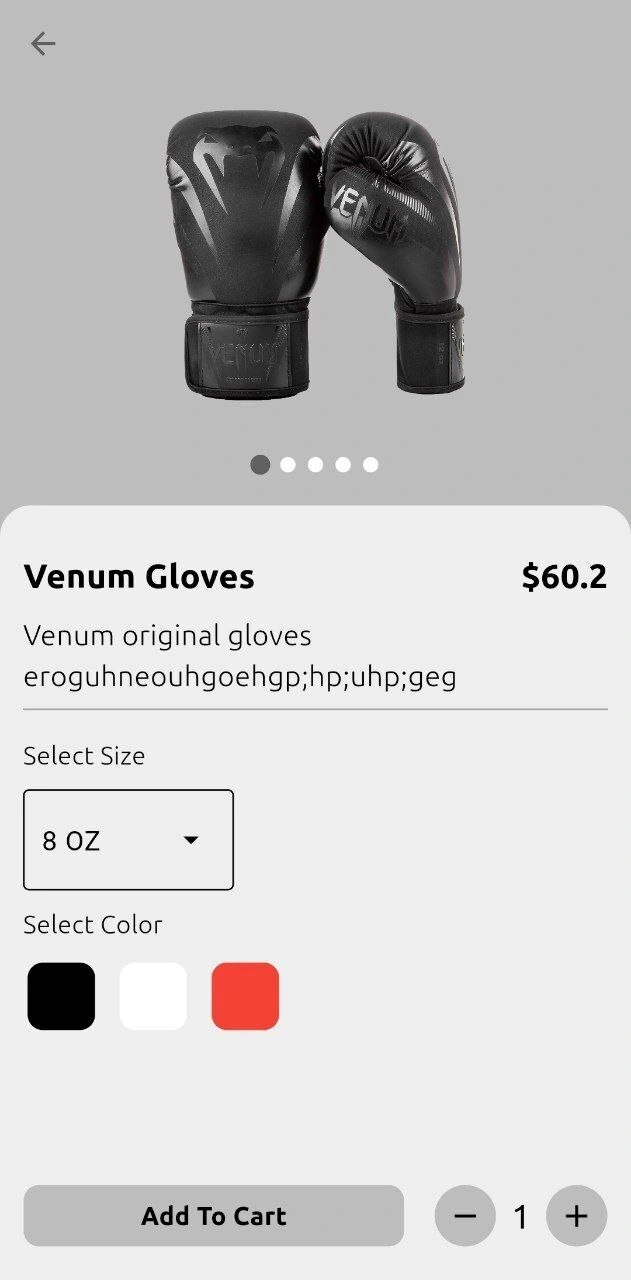Jump to the last image indicator dot
This screenshot has width=631, height=1280.
(371, 465)
